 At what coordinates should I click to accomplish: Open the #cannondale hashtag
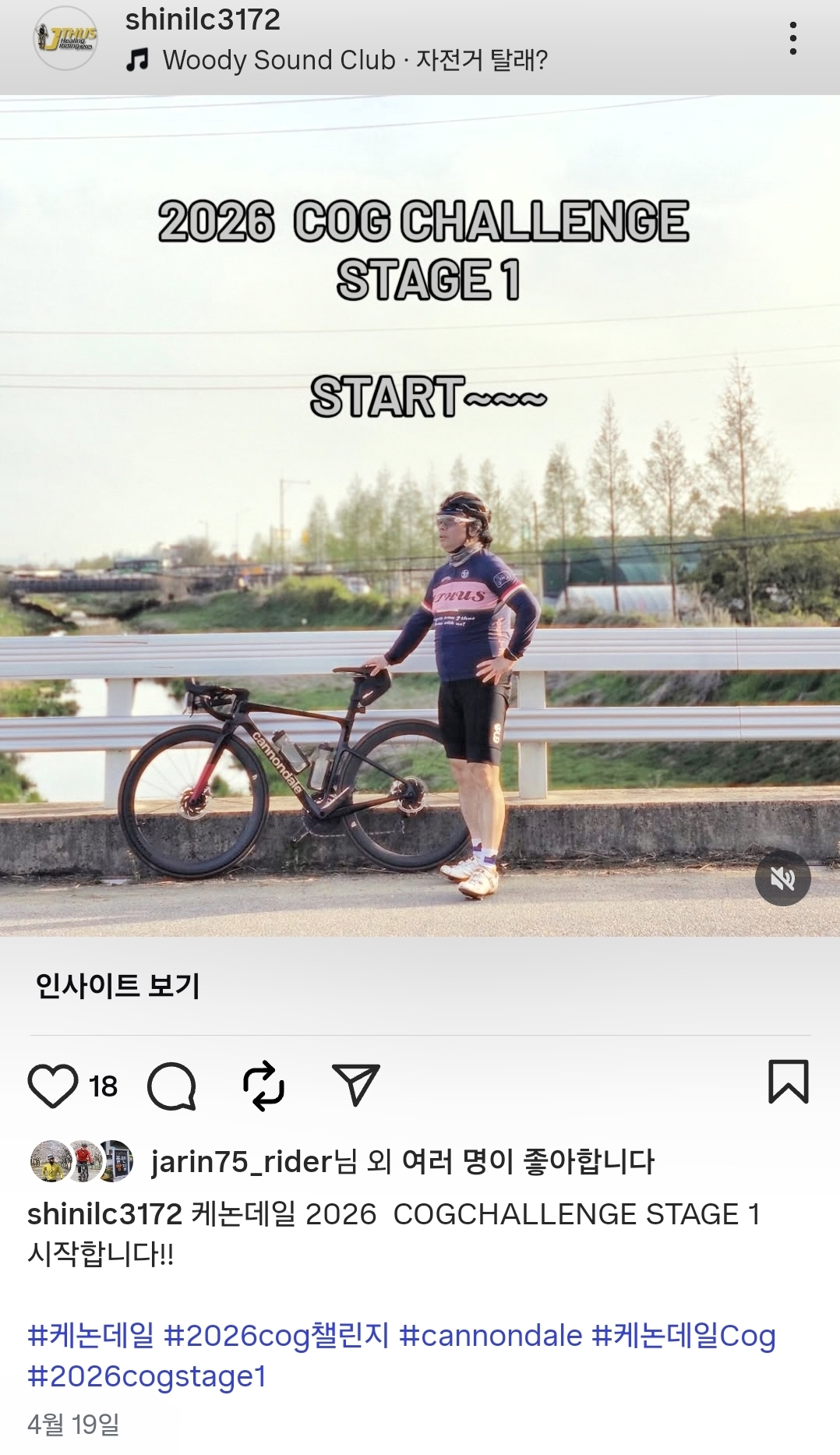[x=491, y=1336]
